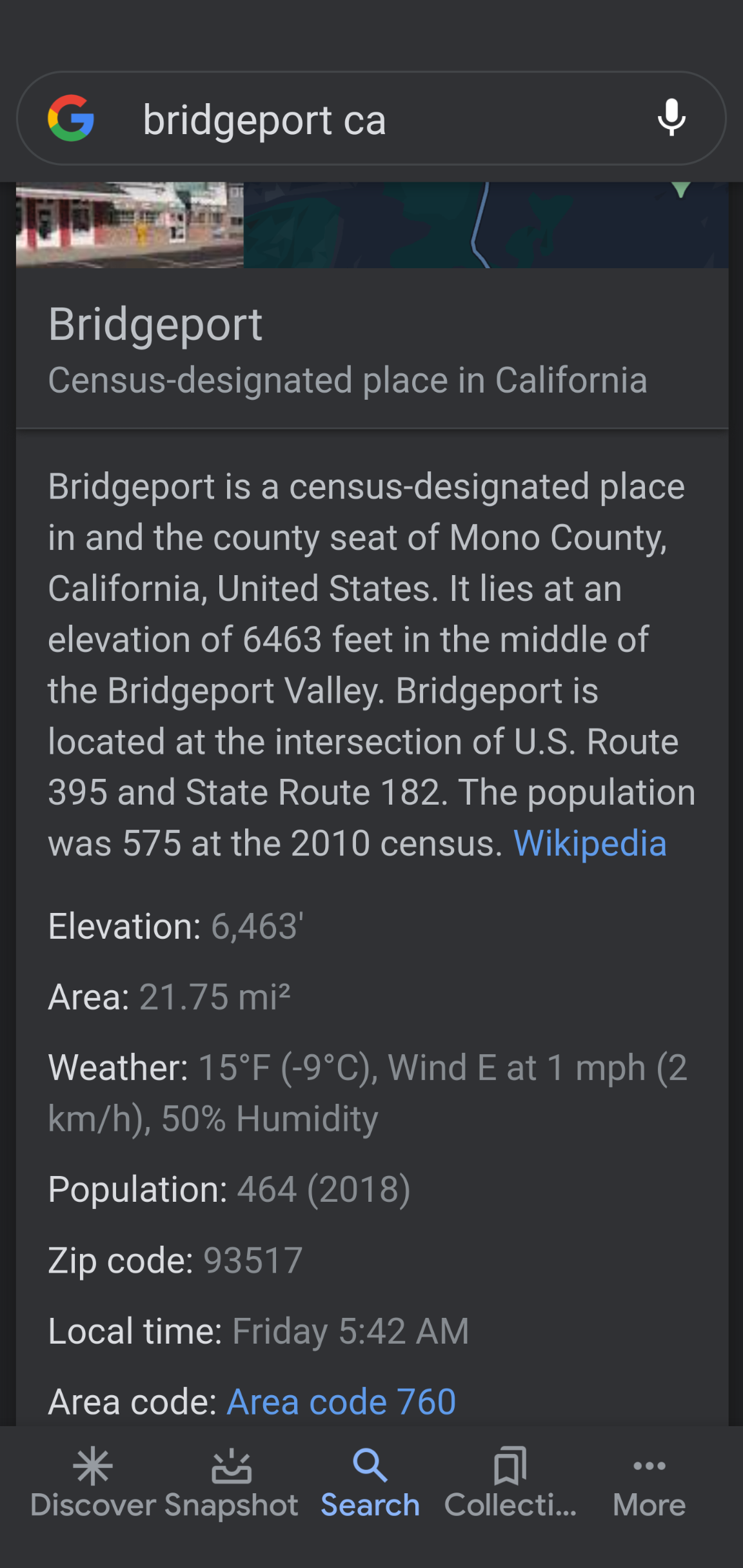Tap the Search magnifier icon
Image resolution: width=743 pixels, height=1568 pixels.
click(x=370, y=1466)
